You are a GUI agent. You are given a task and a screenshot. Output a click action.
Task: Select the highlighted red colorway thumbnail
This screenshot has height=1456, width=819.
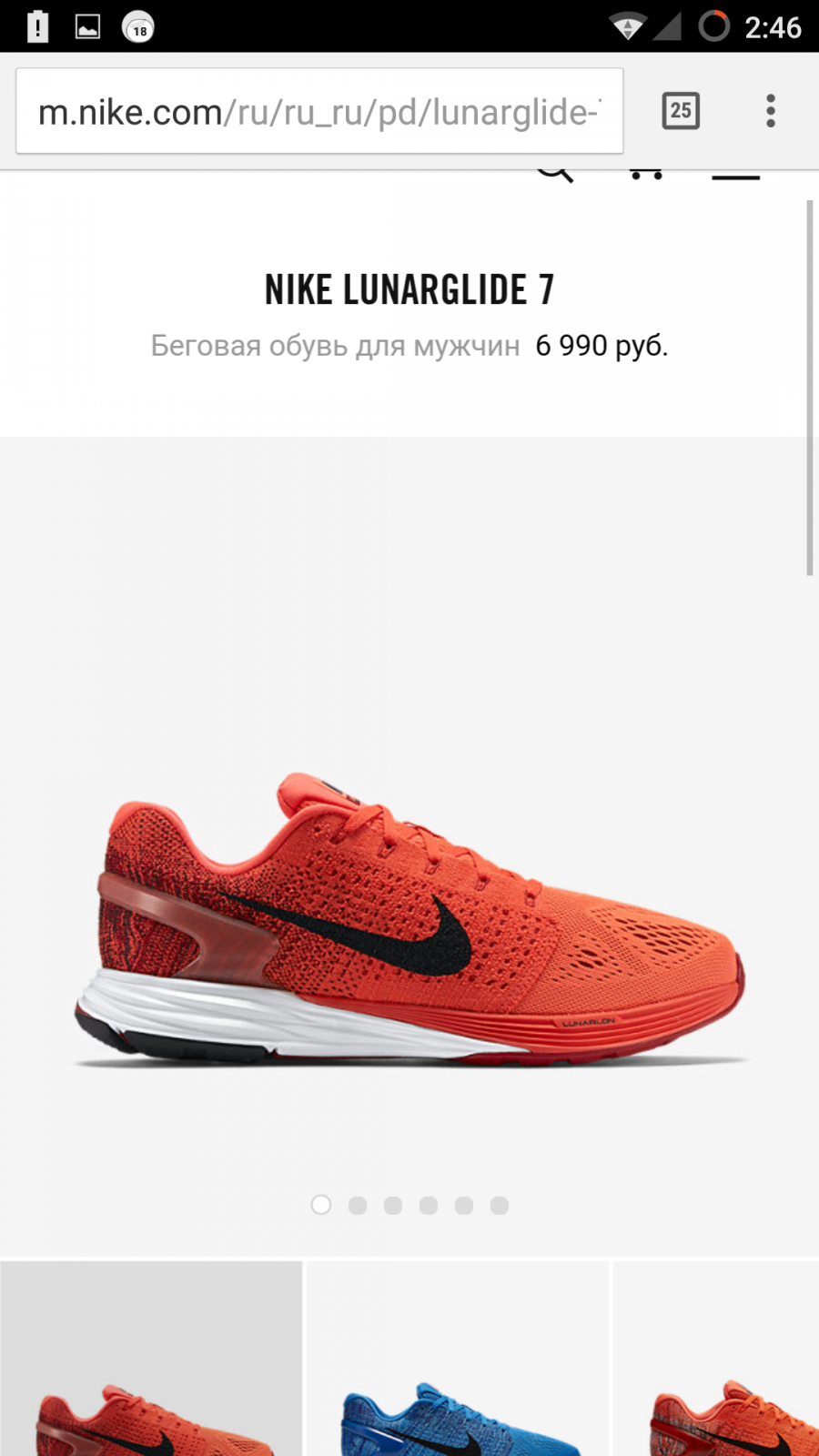click(151, 1360)
